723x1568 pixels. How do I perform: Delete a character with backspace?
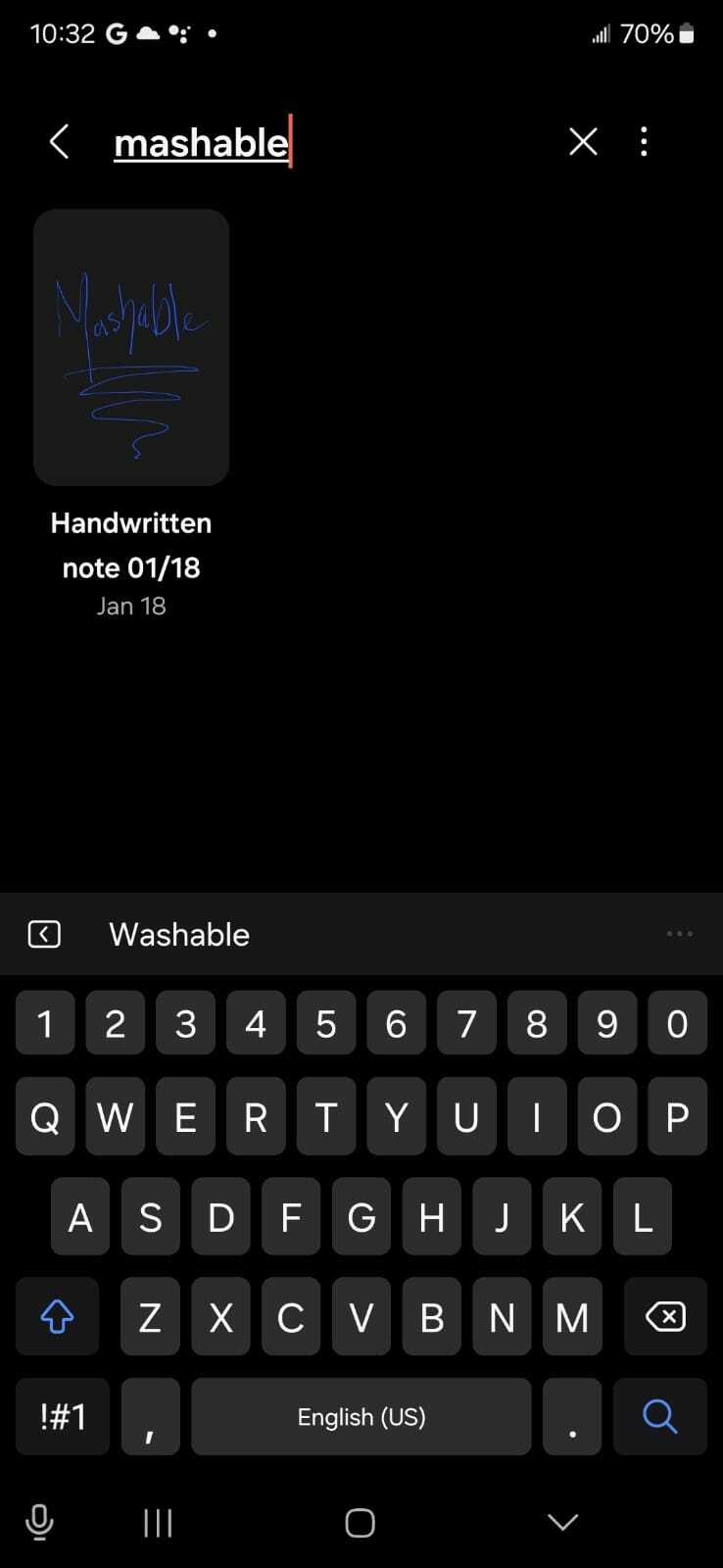pos(665,1316)
